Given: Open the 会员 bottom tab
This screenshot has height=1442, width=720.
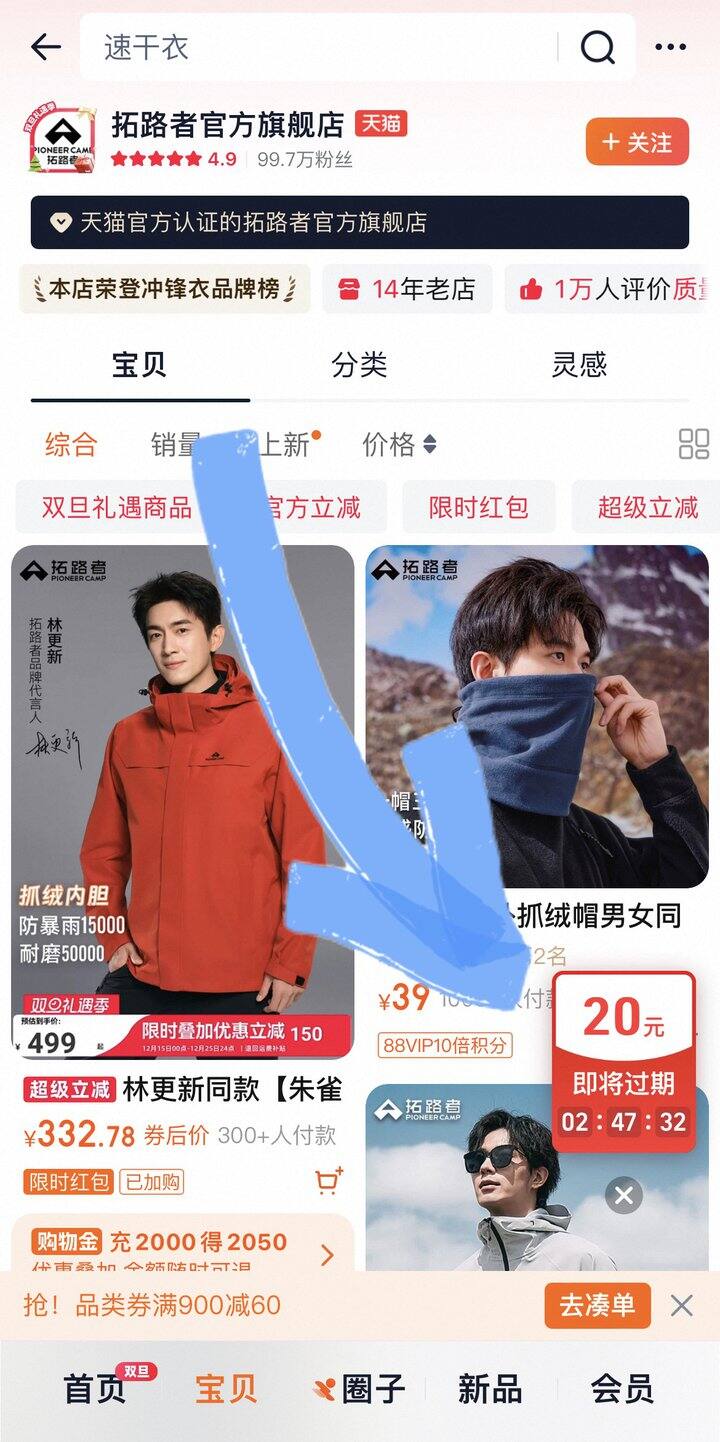Looking at the screenshot, I should (x=621, y=1389).
